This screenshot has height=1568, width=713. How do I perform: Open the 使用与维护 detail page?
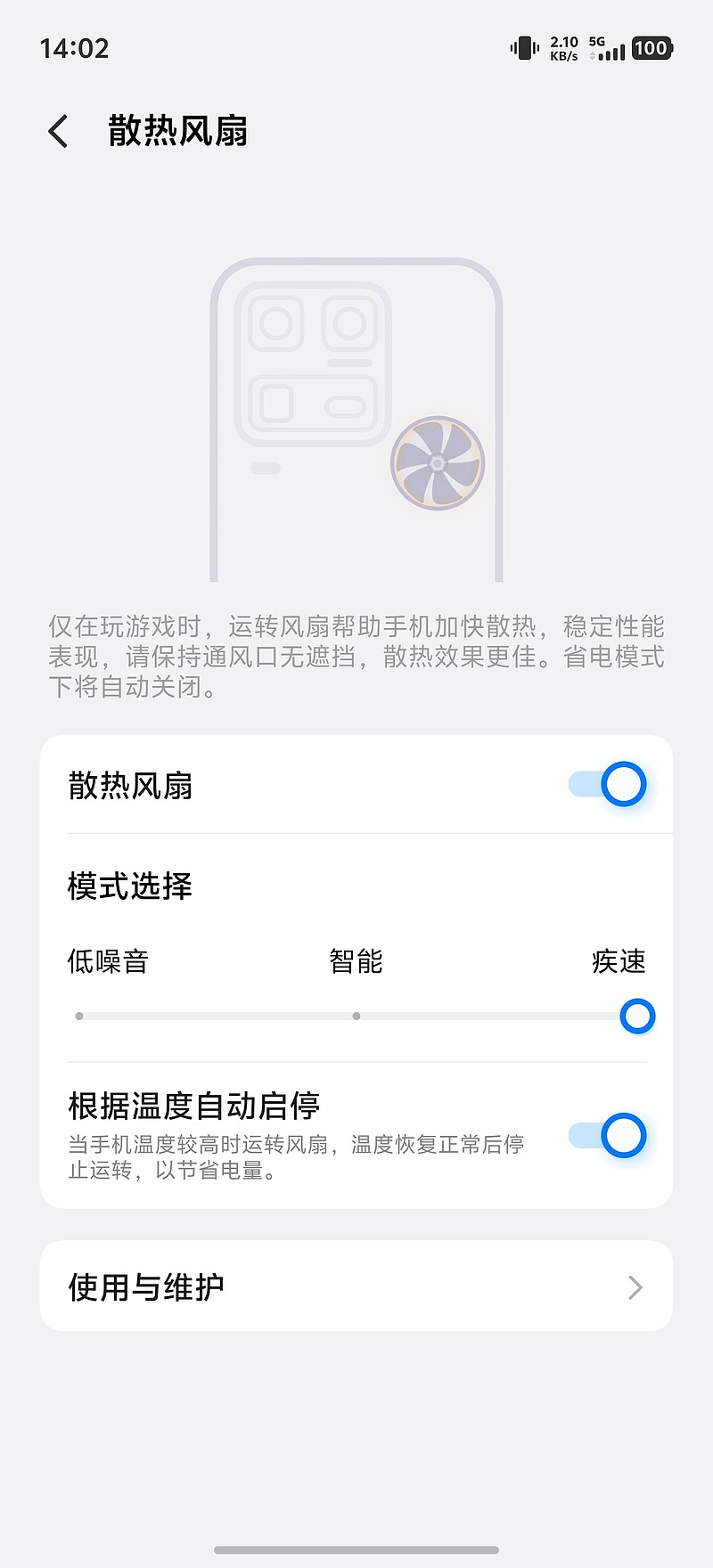(x=356, y=1286)
